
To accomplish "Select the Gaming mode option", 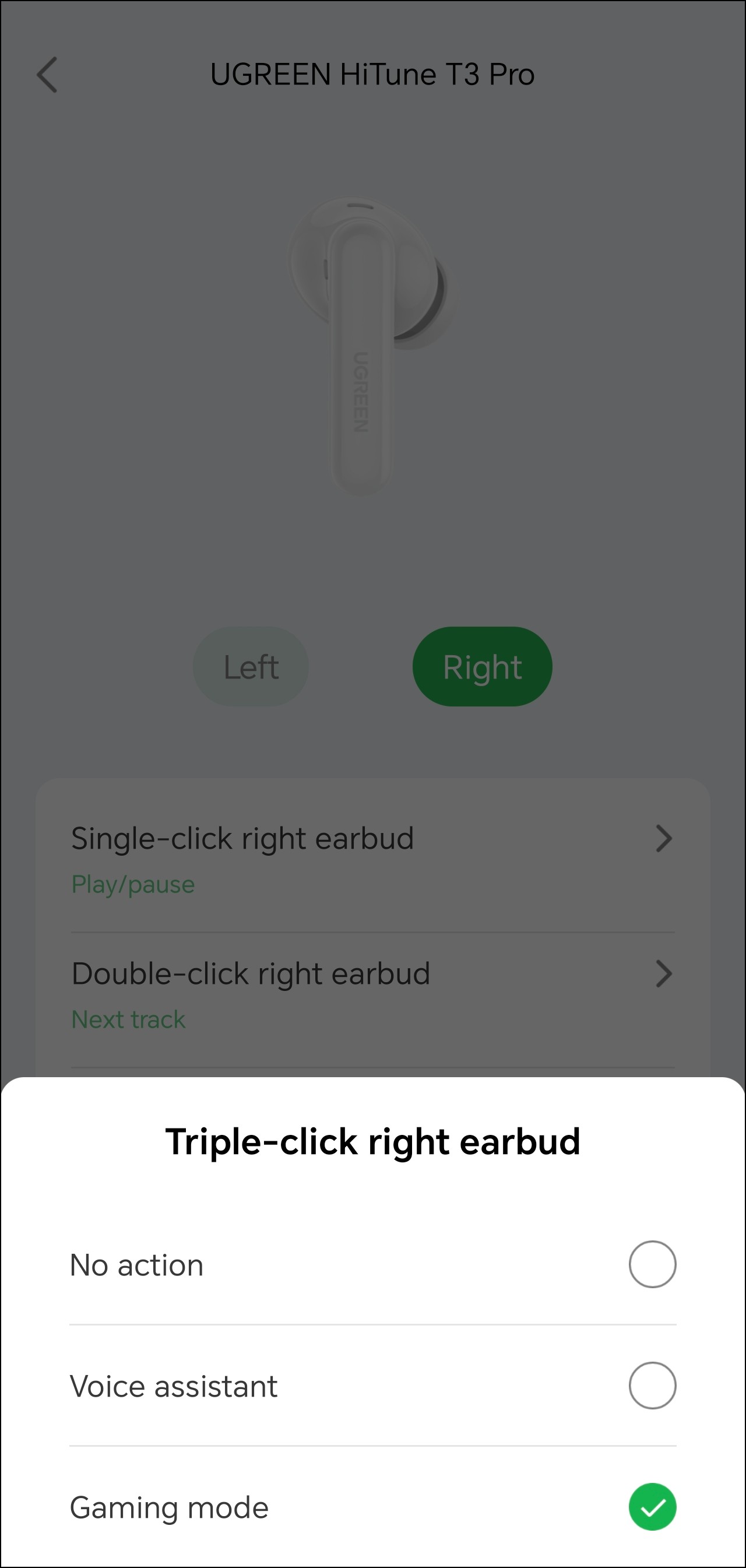I will click(652, 1507).
